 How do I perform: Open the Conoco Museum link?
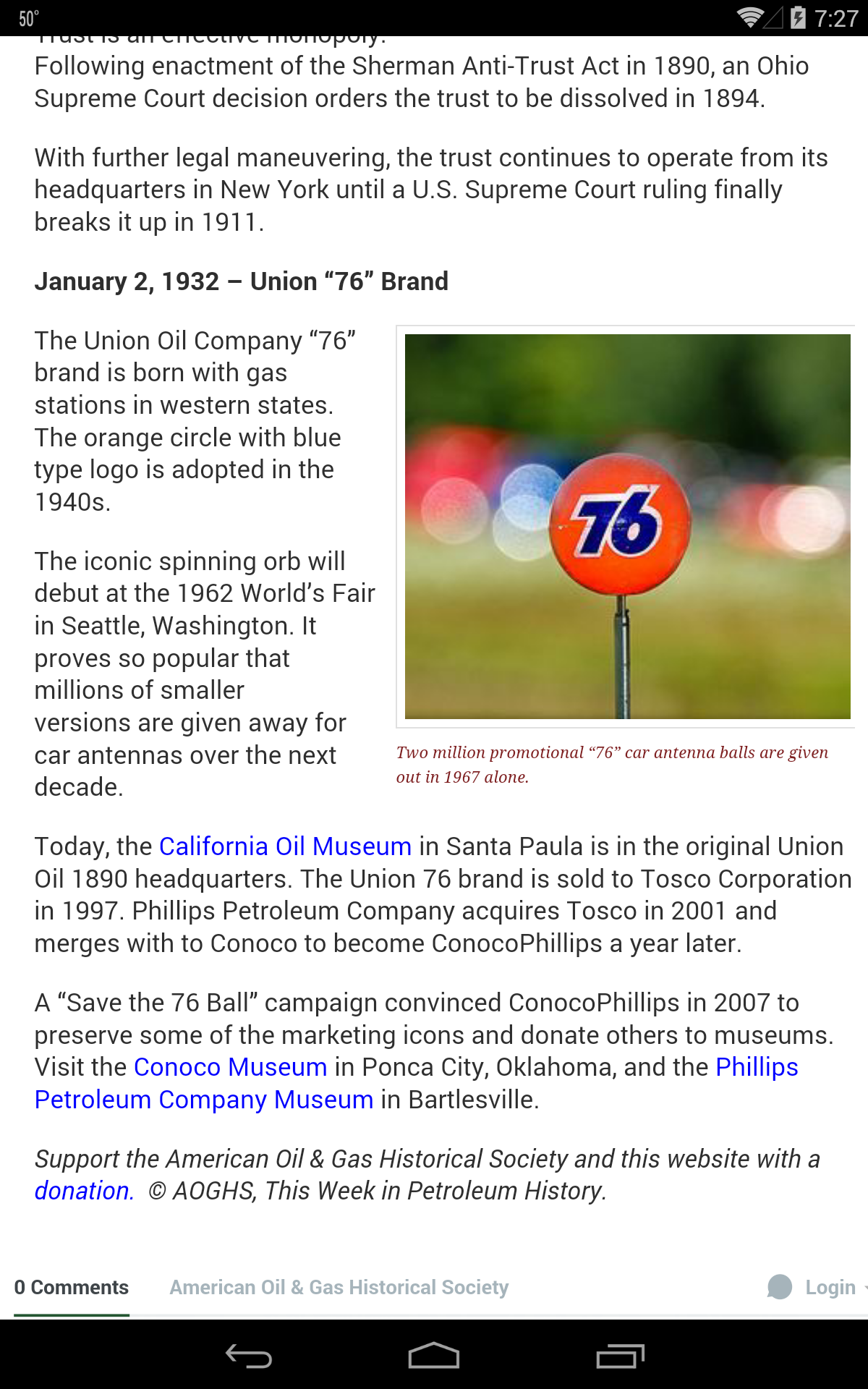pos(230,1067)
